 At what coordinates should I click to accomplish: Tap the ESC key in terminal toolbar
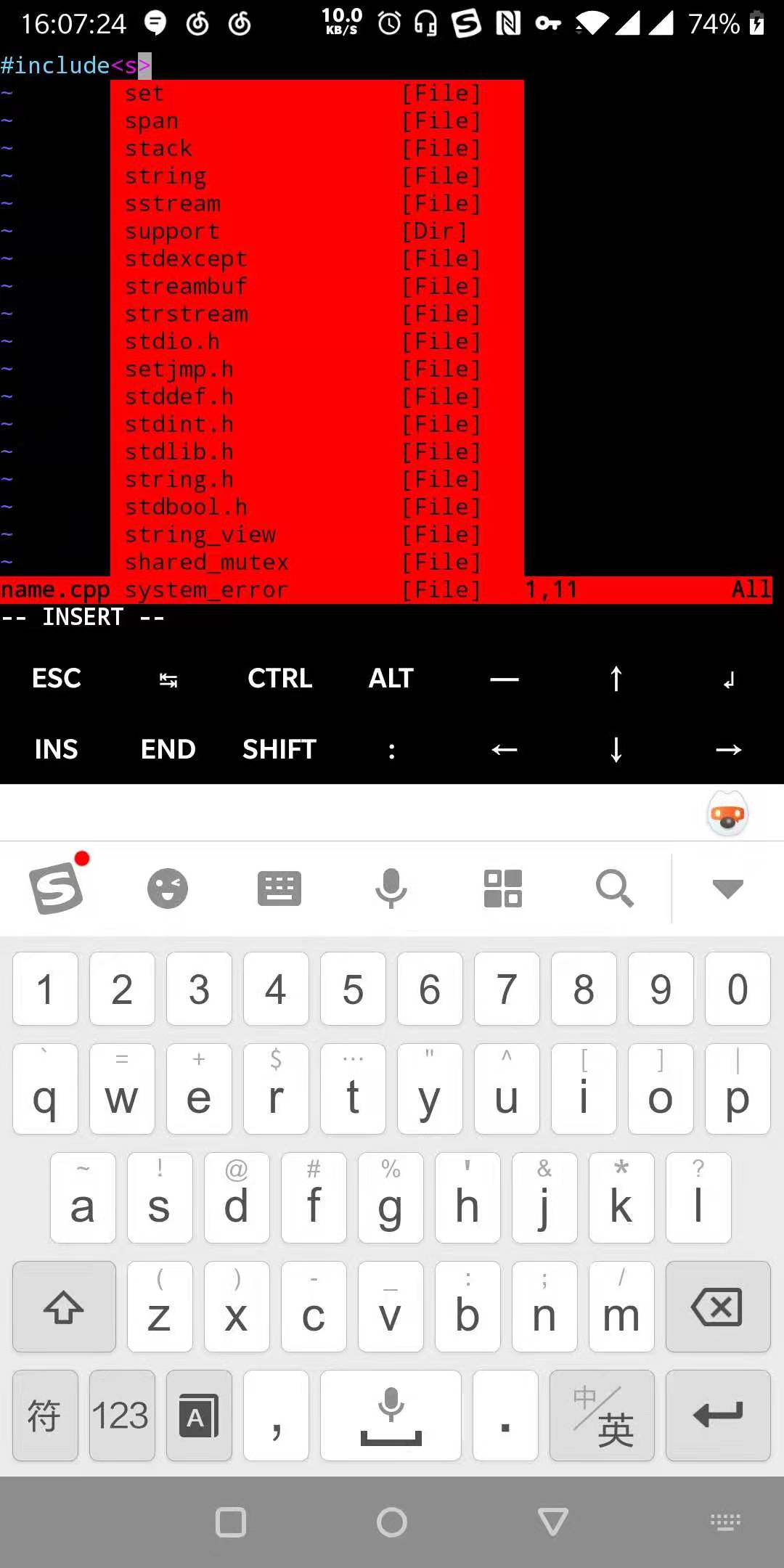56,678
